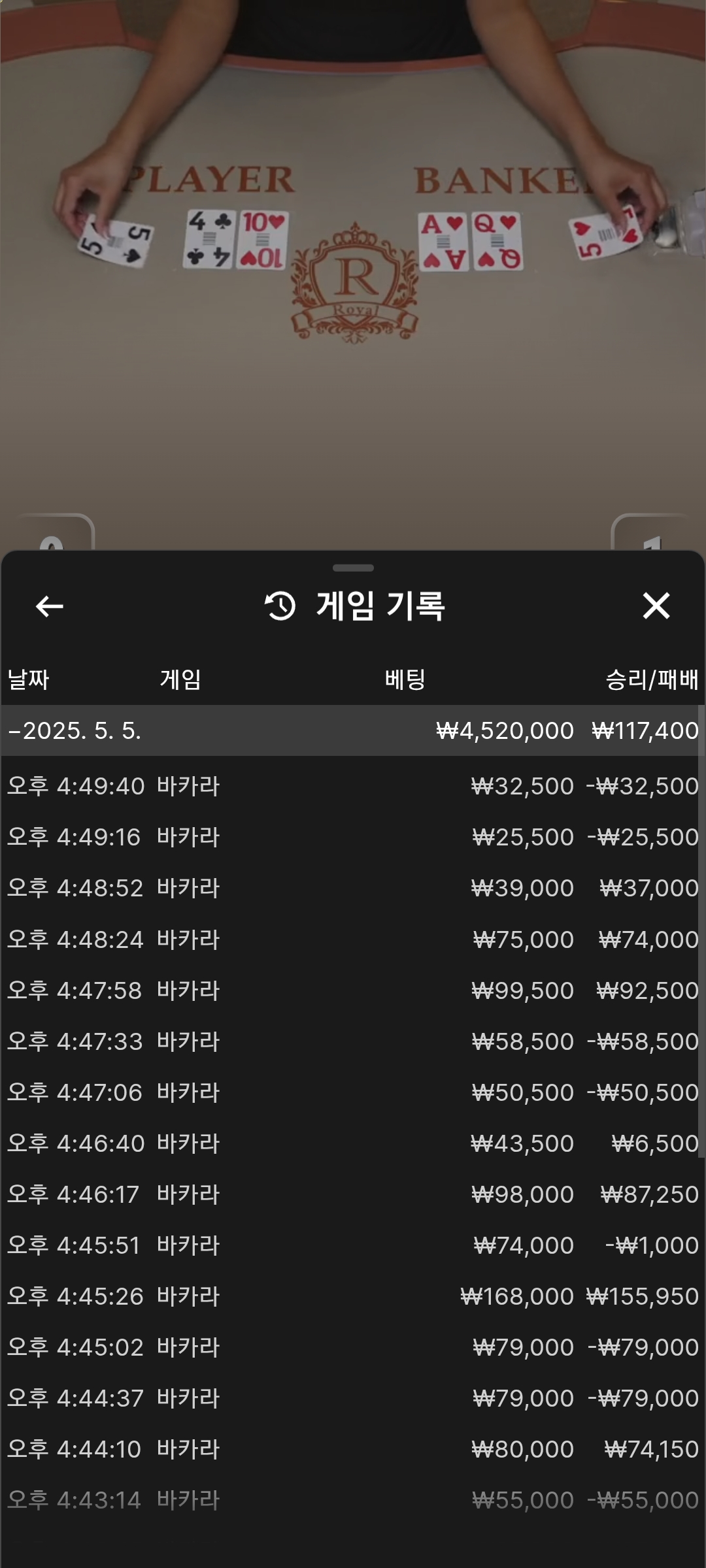Image resolution: width=706 pixels, height=1568 pixels.
Task: Show the 오후 4:47:58 바카라 result
Action: [353, 990]
